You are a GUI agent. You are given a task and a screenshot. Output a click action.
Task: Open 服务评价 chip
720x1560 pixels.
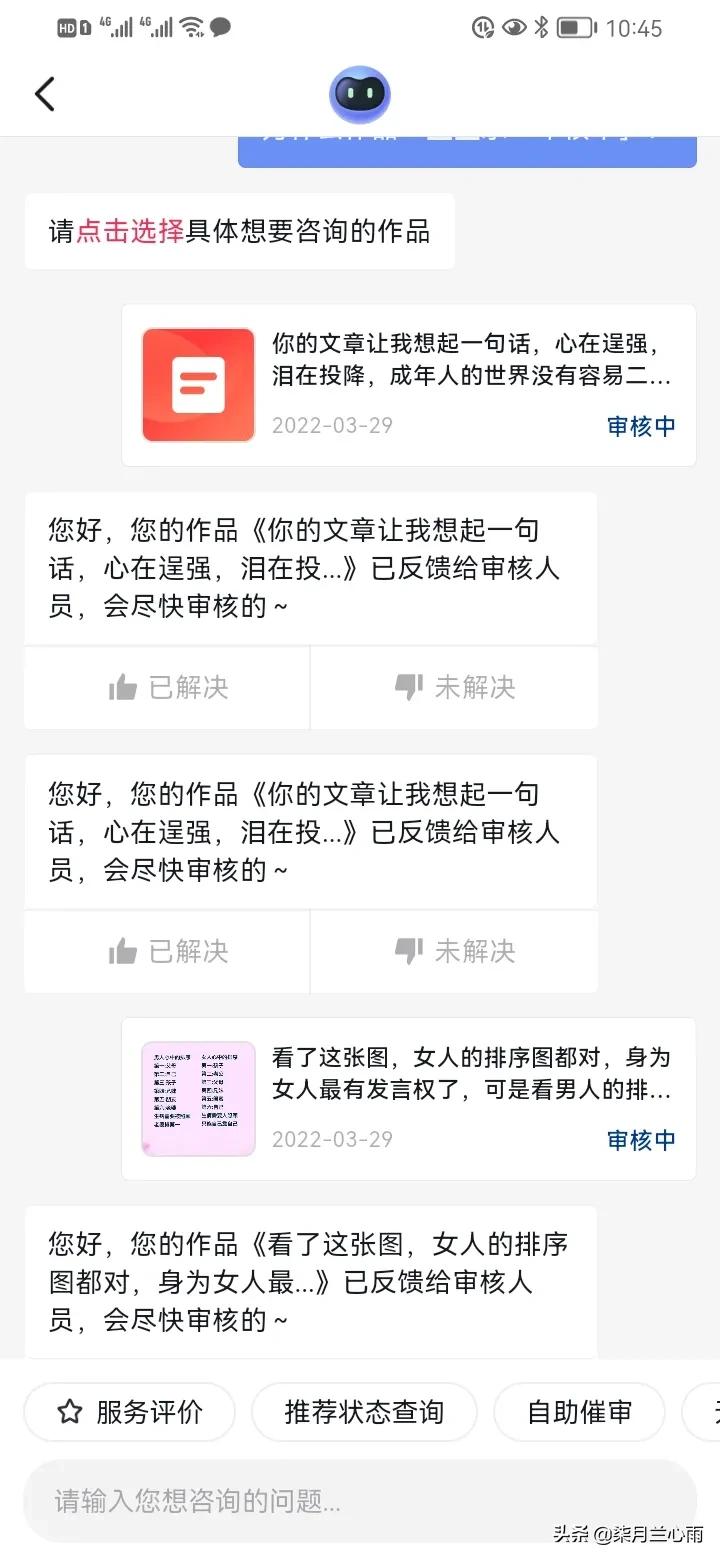(130, 1412)
